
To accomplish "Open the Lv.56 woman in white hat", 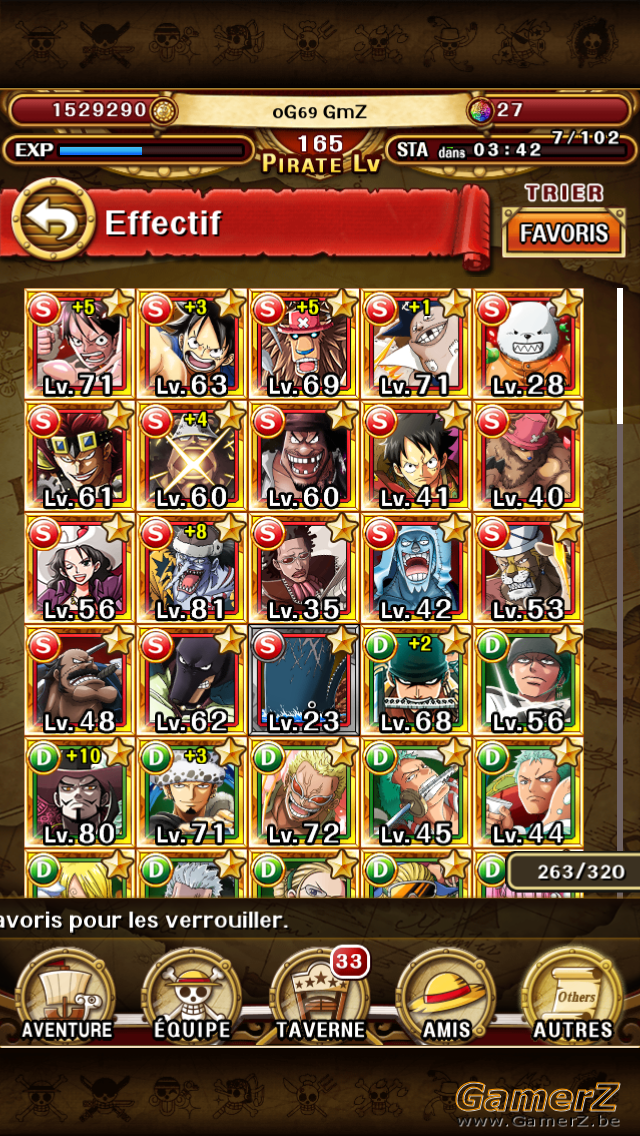I will (x=80, y=569).
